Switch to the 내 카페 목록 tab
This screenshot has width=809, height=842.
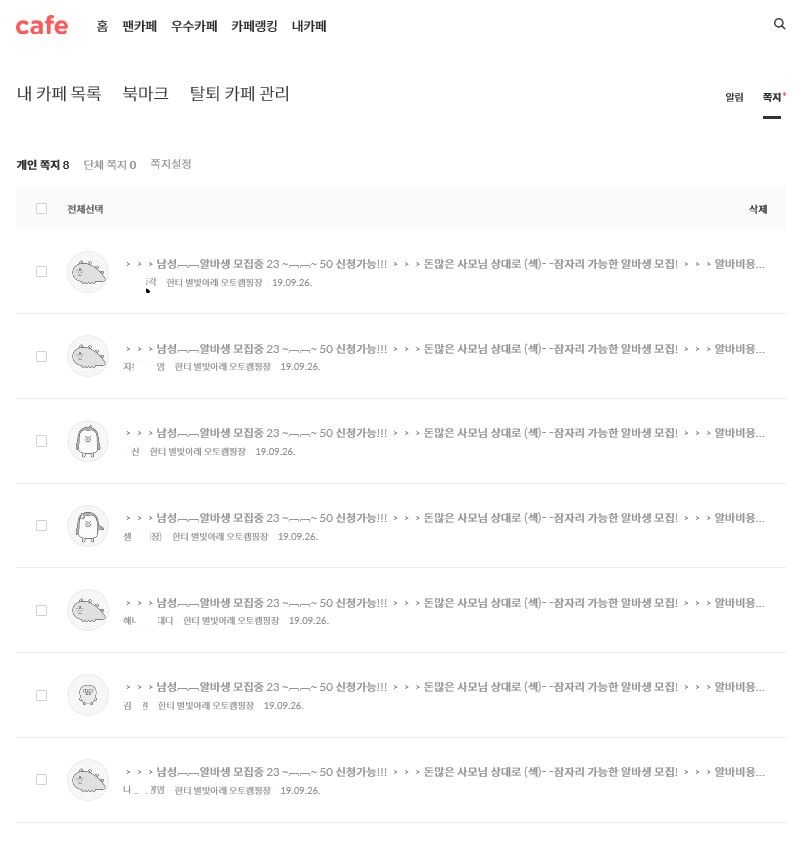(59, 94)
